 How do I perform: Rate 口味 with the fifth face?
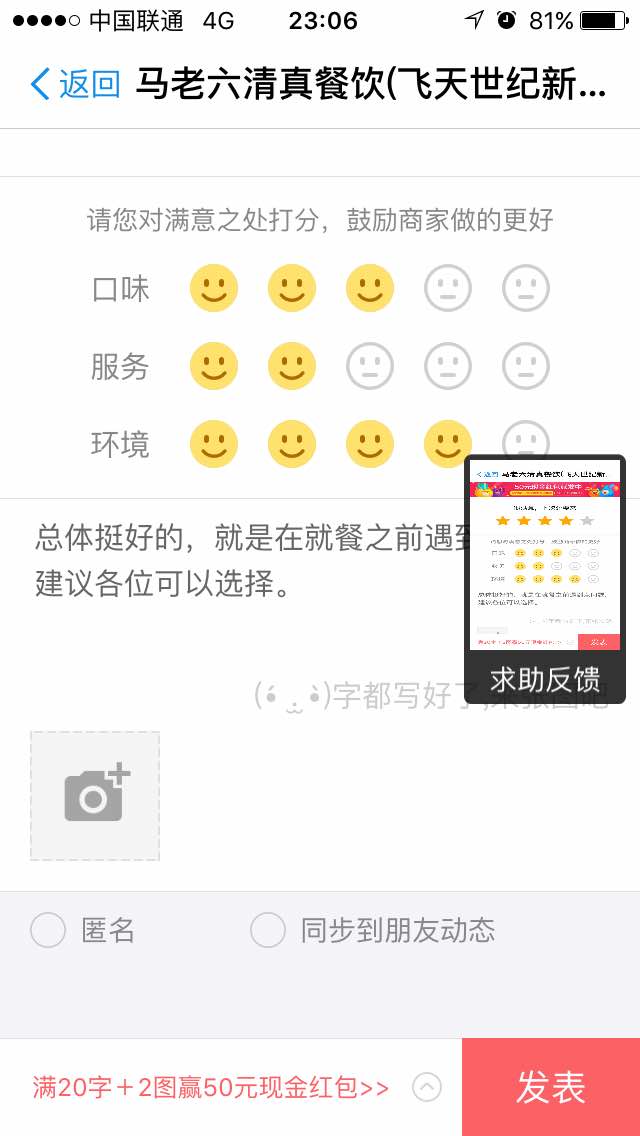pos(526,289)
